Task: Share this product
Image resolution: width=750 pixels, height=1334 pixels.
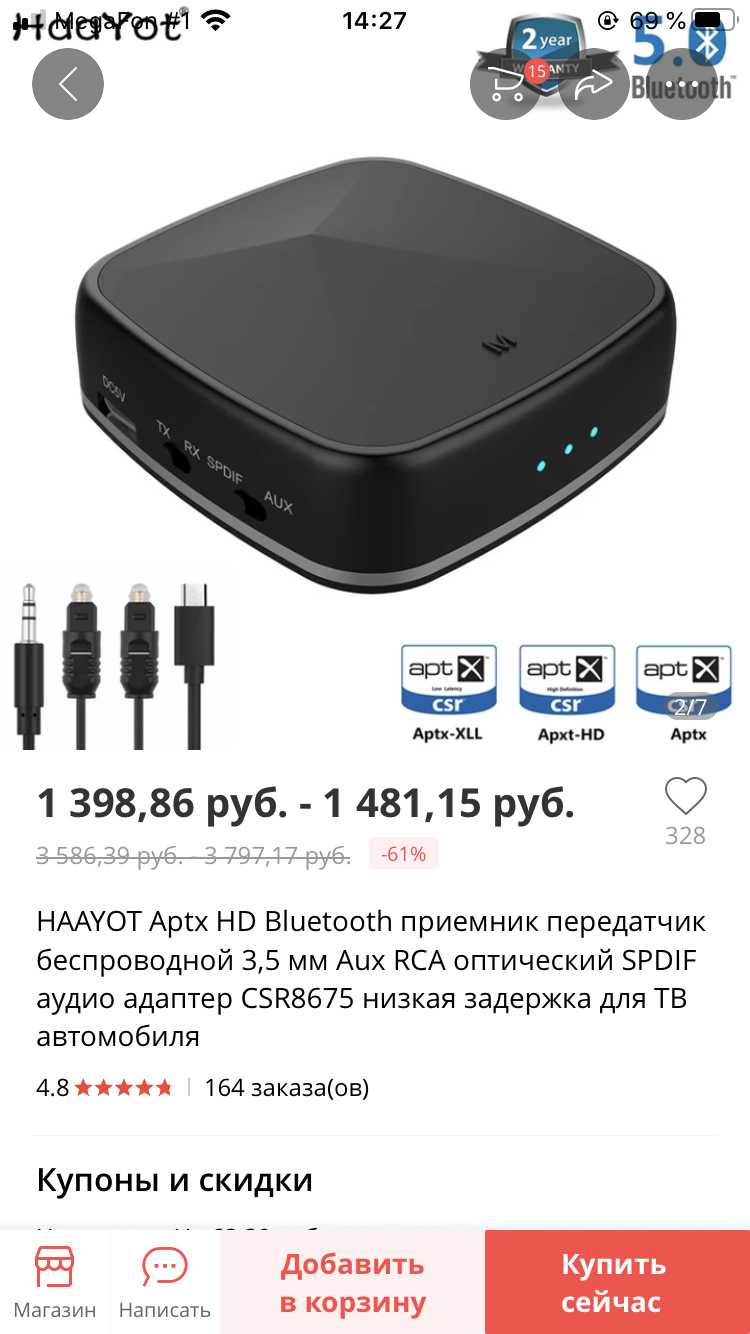Action: 594,84
